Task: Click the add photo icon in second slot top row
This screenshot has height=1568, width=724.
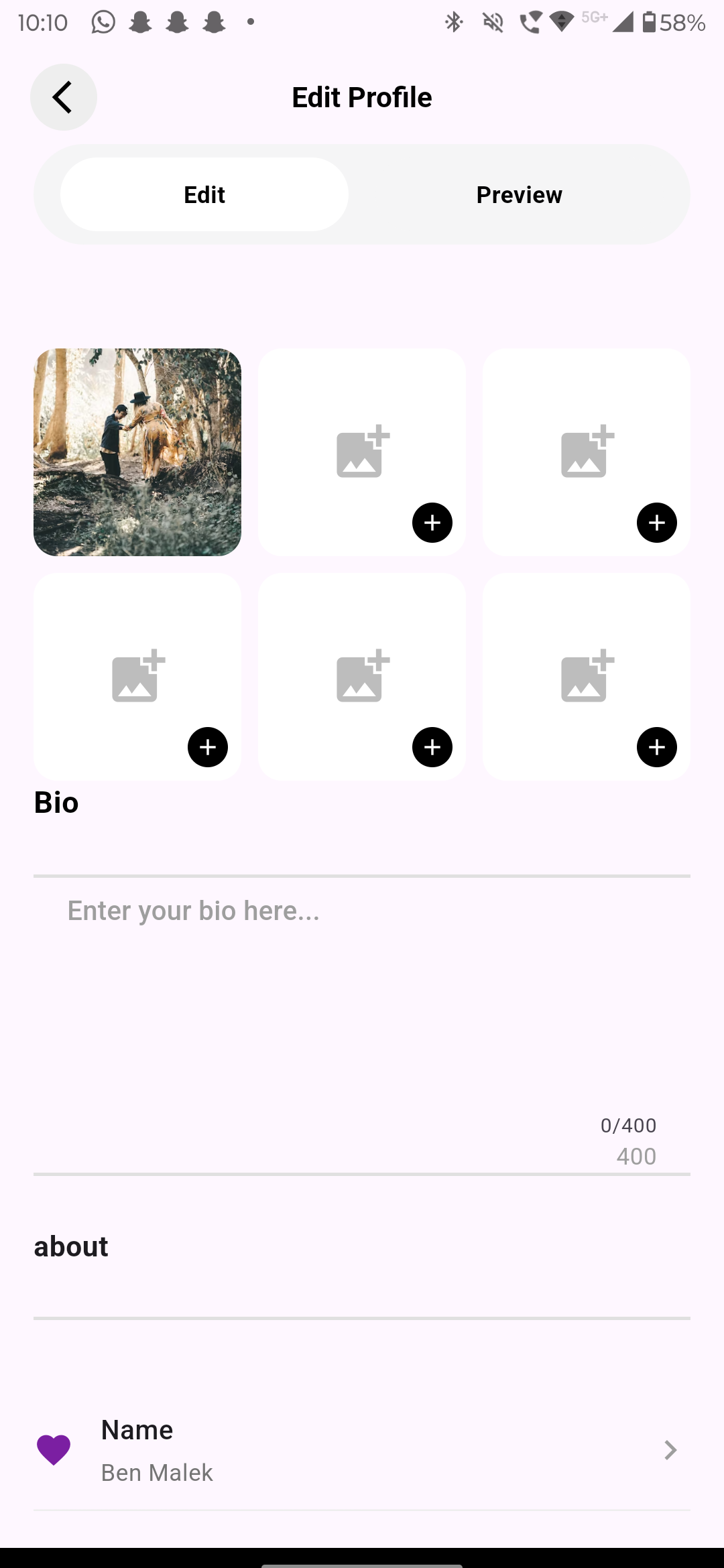Action: (362, 450)
